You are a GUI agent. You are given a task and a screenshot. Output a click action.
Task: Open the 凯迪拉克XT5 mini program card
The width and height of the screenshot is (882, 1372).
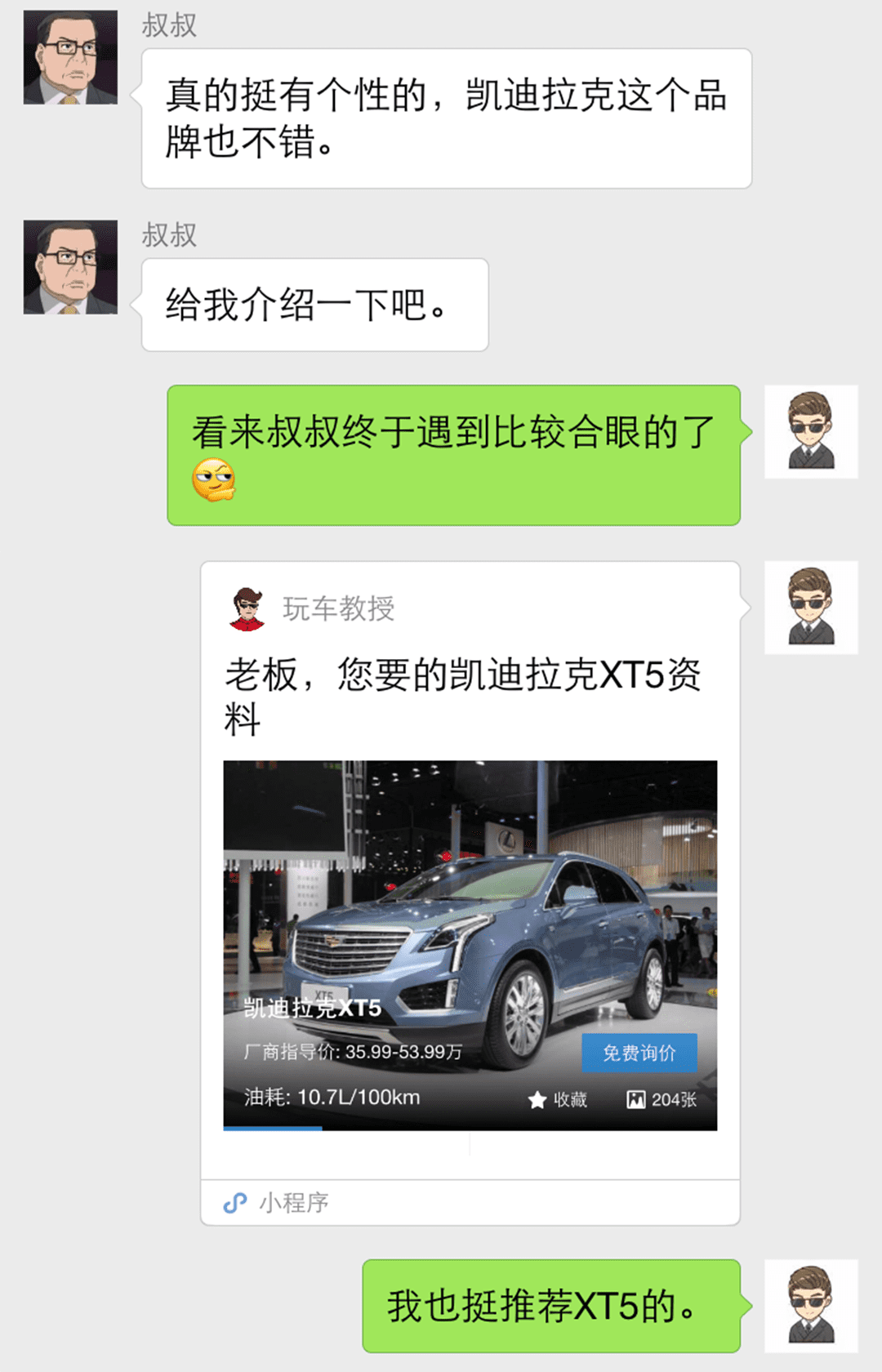coord(470,890)
